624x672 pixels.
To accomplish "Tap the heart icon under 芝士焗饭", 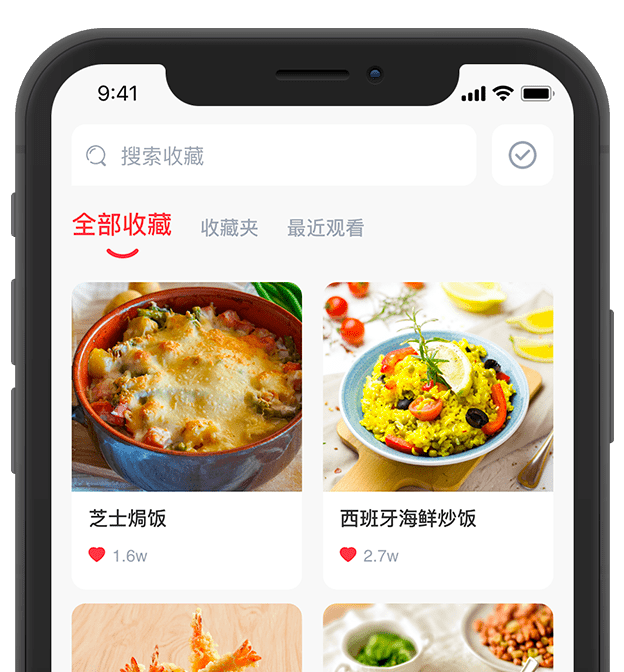I will pos(97,555).
